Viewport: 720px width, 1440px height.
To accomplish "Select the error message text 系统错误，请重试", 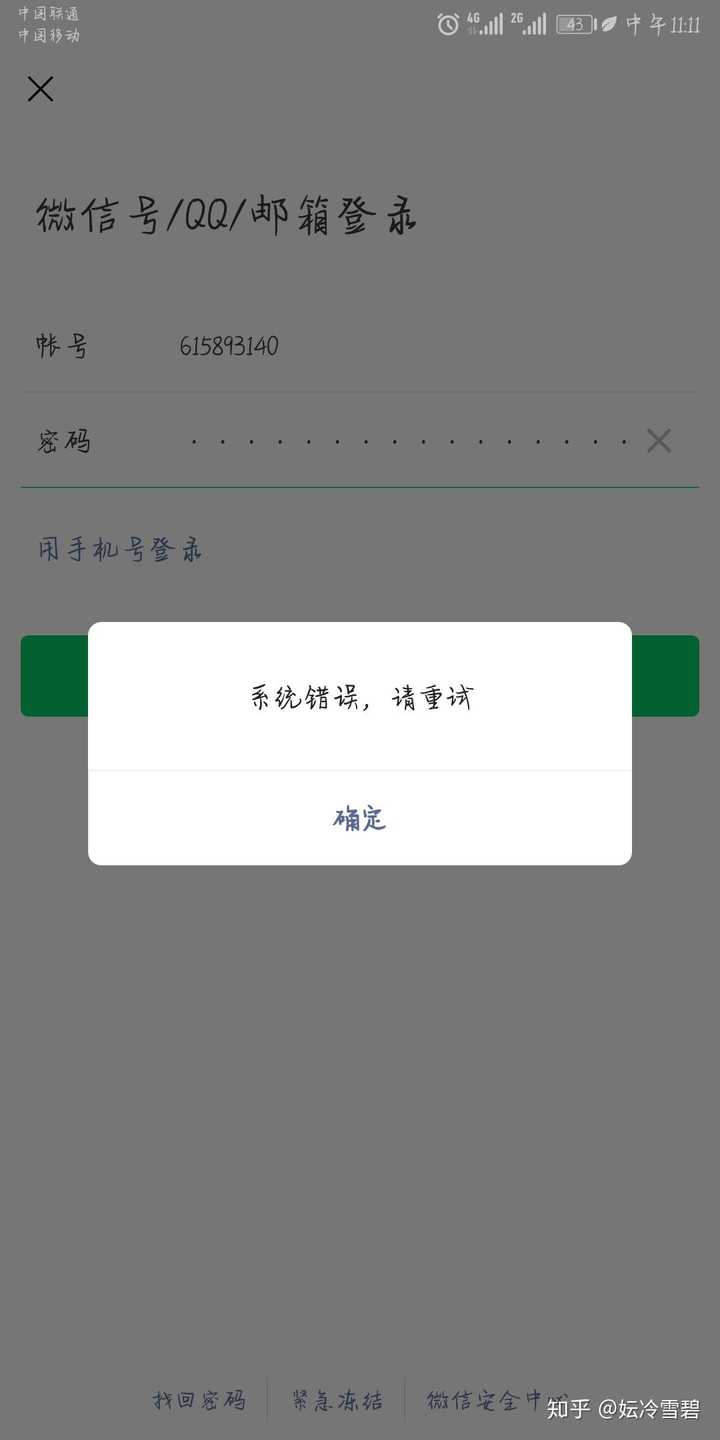I will pos(359,697).
